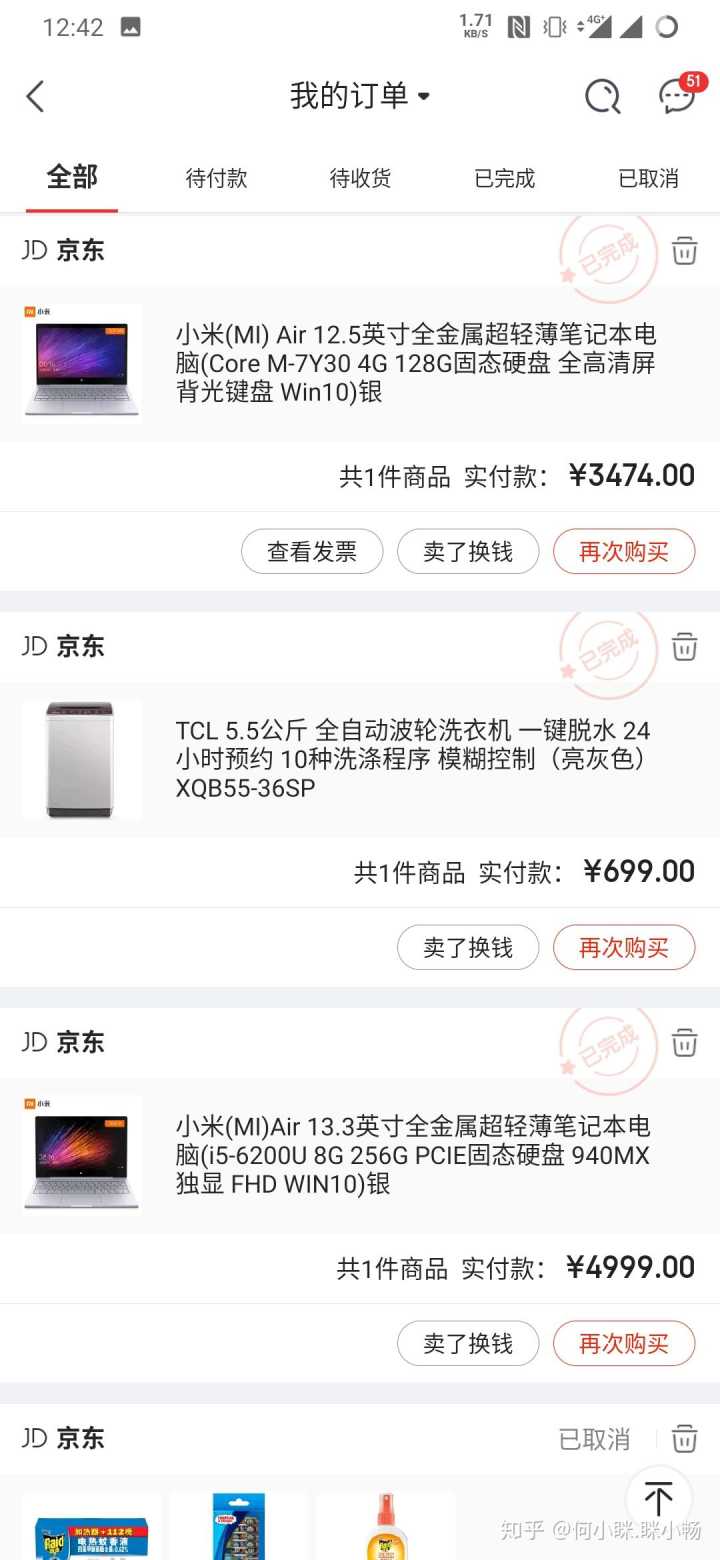Delete the cancelled order
This screenshot has height=1560, width=720.
(684, 1438)
